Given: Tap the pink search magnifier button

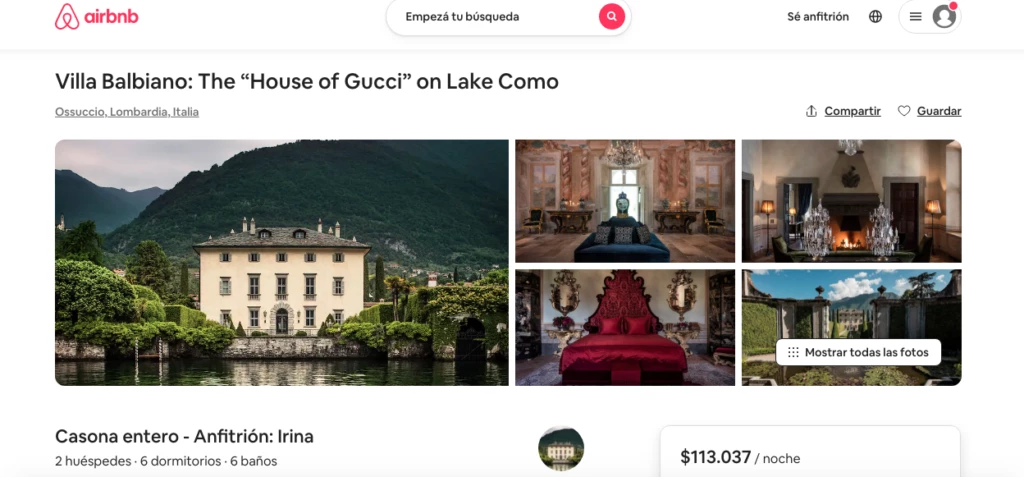Looking at the screenshot, I should (x=612, y=17).
